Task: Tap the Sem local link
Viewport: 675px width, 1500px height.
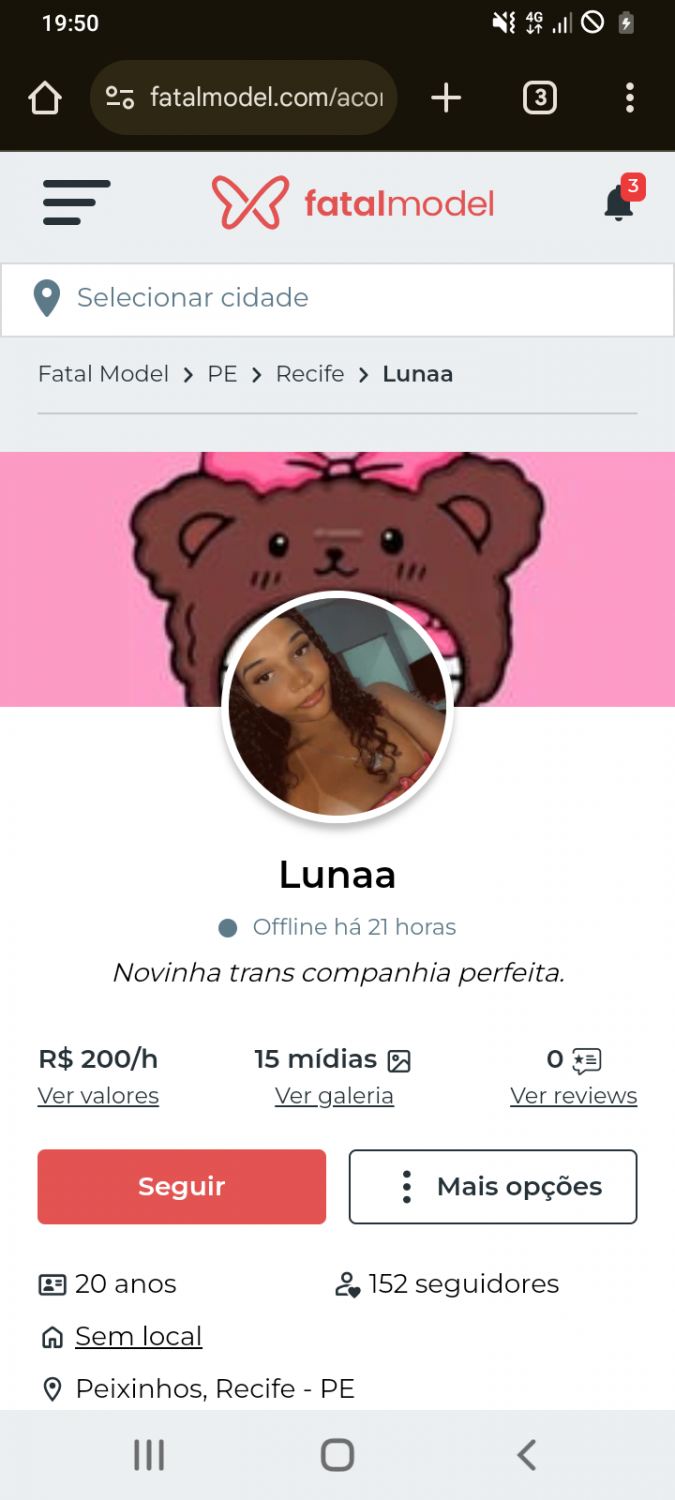Action: [138, 1337]
